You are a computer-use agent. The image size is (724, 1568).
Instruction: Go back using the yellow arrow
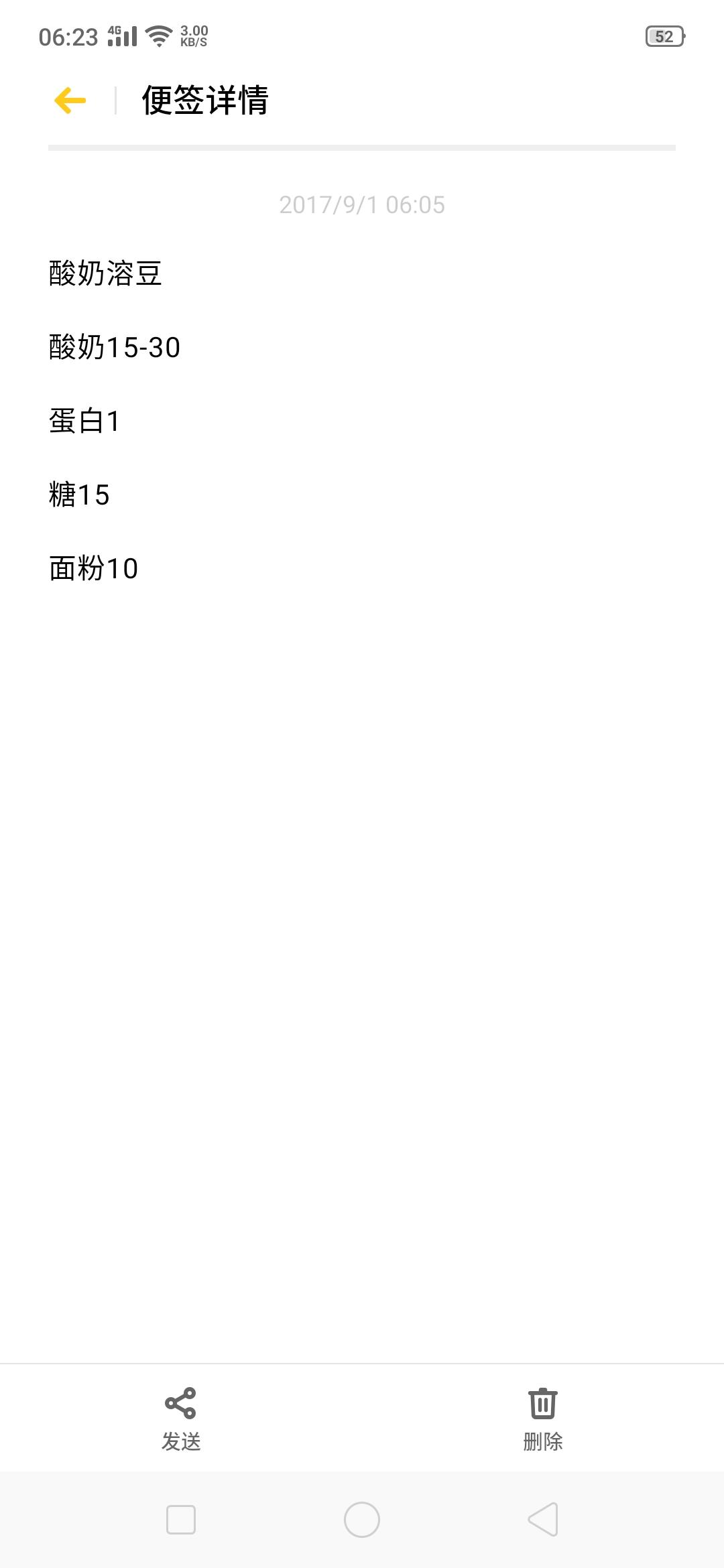click(70, 101)
